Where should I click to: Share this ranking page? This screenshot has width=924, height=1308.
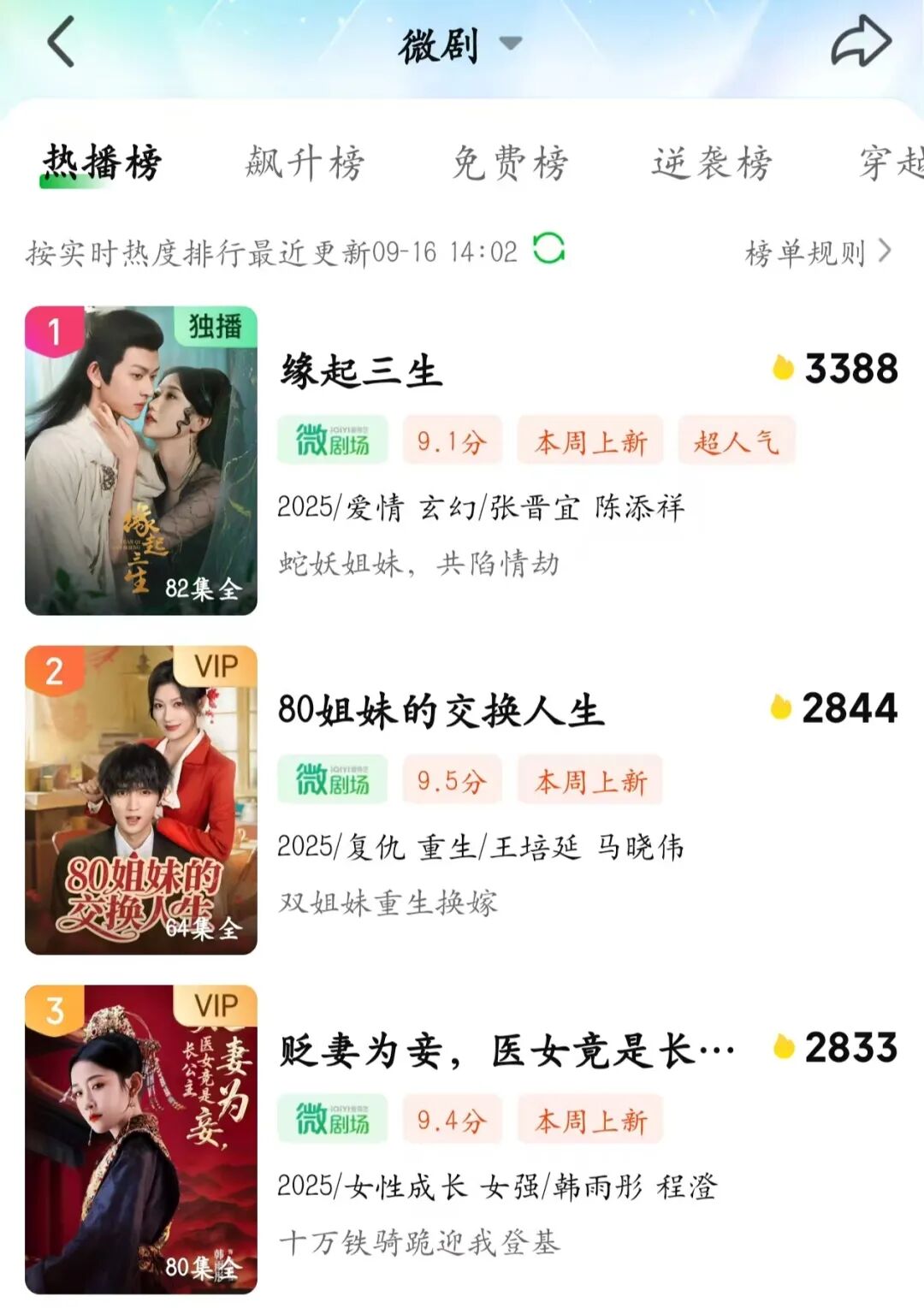coord(861,43)
